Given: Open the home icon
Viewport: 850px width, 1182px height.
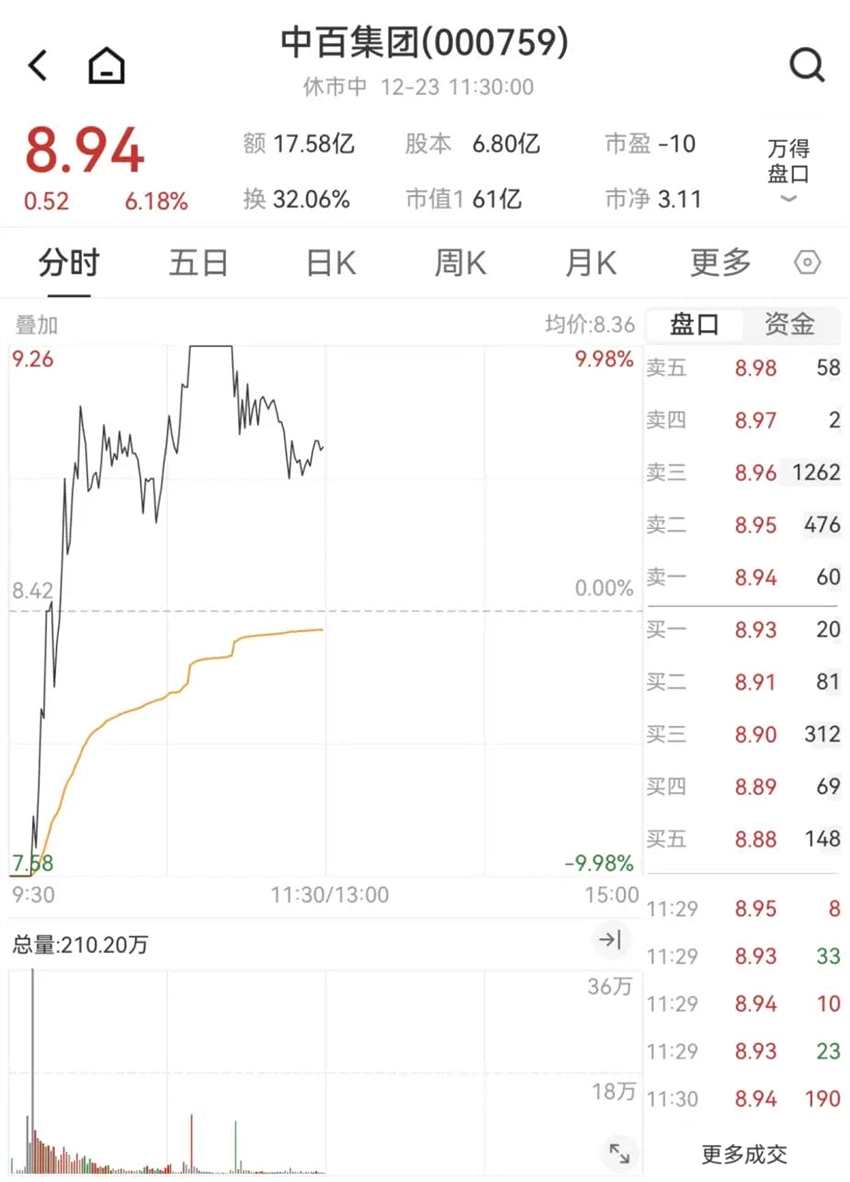Looking at the screenshot, I should (x=106, y=66).
